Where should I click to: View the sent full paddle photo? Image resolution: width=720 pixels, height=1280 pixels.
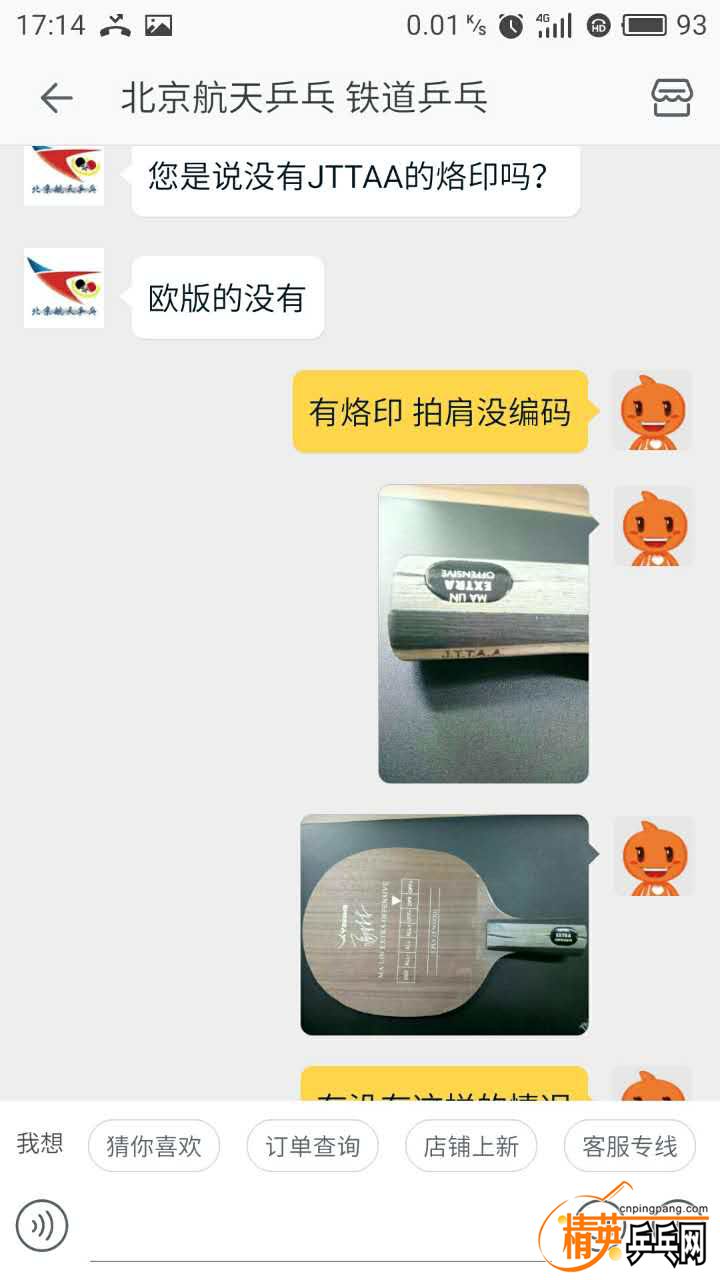[x=444, y=924]
